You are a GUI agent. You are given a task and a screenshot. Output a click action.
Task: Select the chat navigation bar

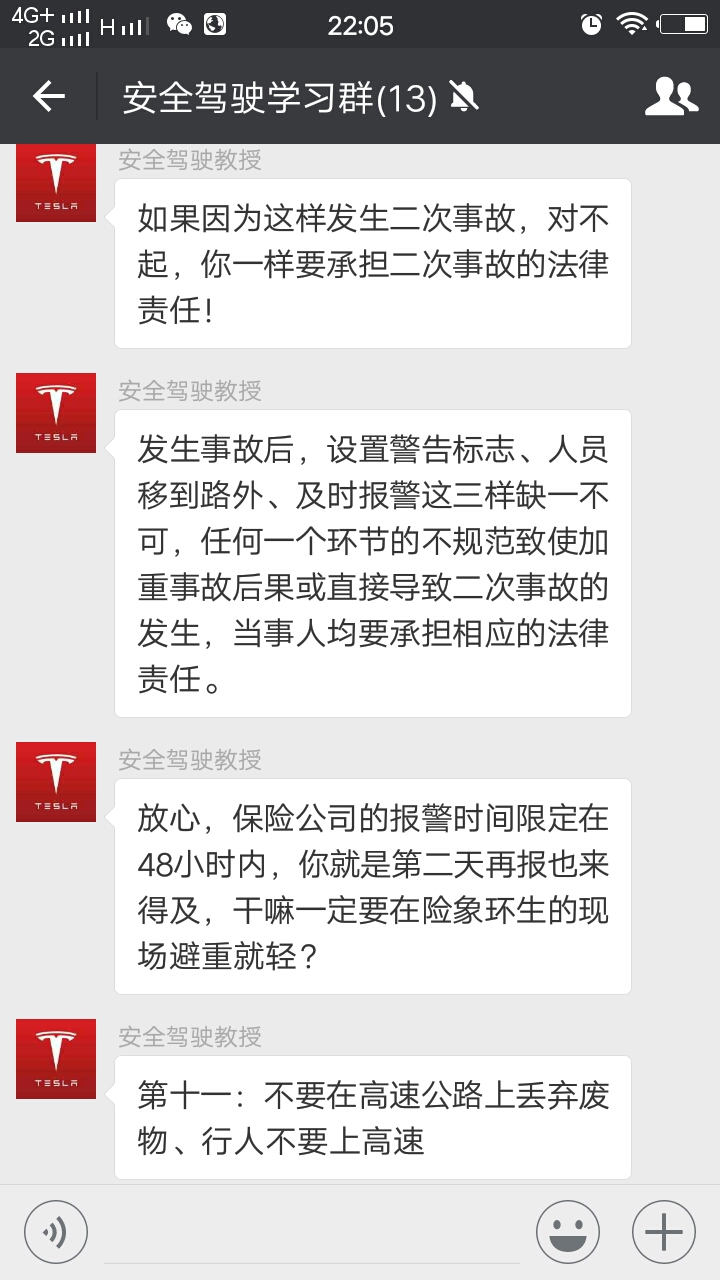pos(360,96)
